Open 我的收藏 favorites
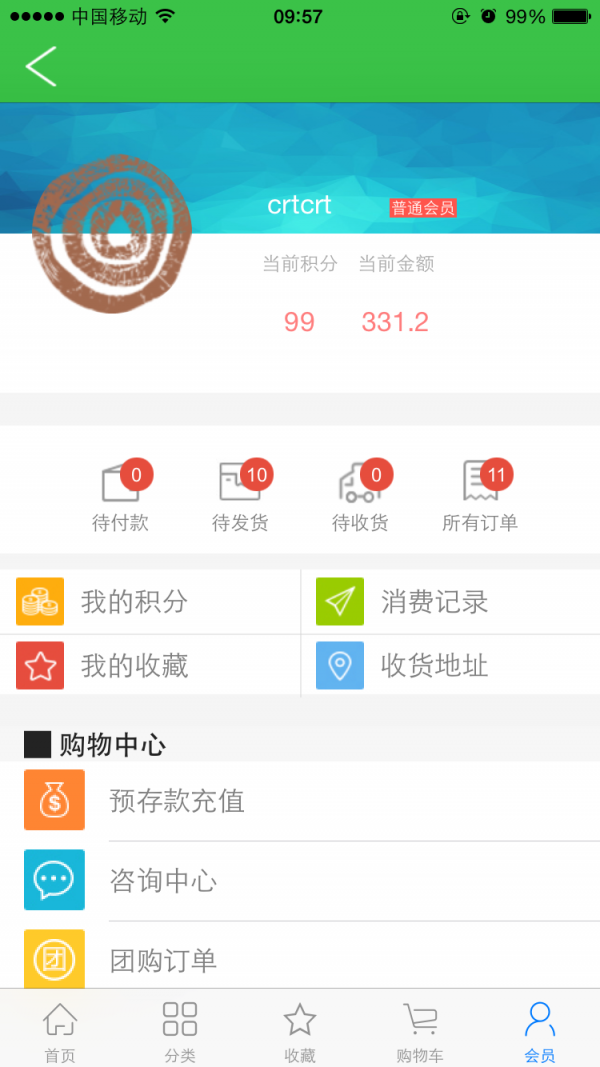 150,666
